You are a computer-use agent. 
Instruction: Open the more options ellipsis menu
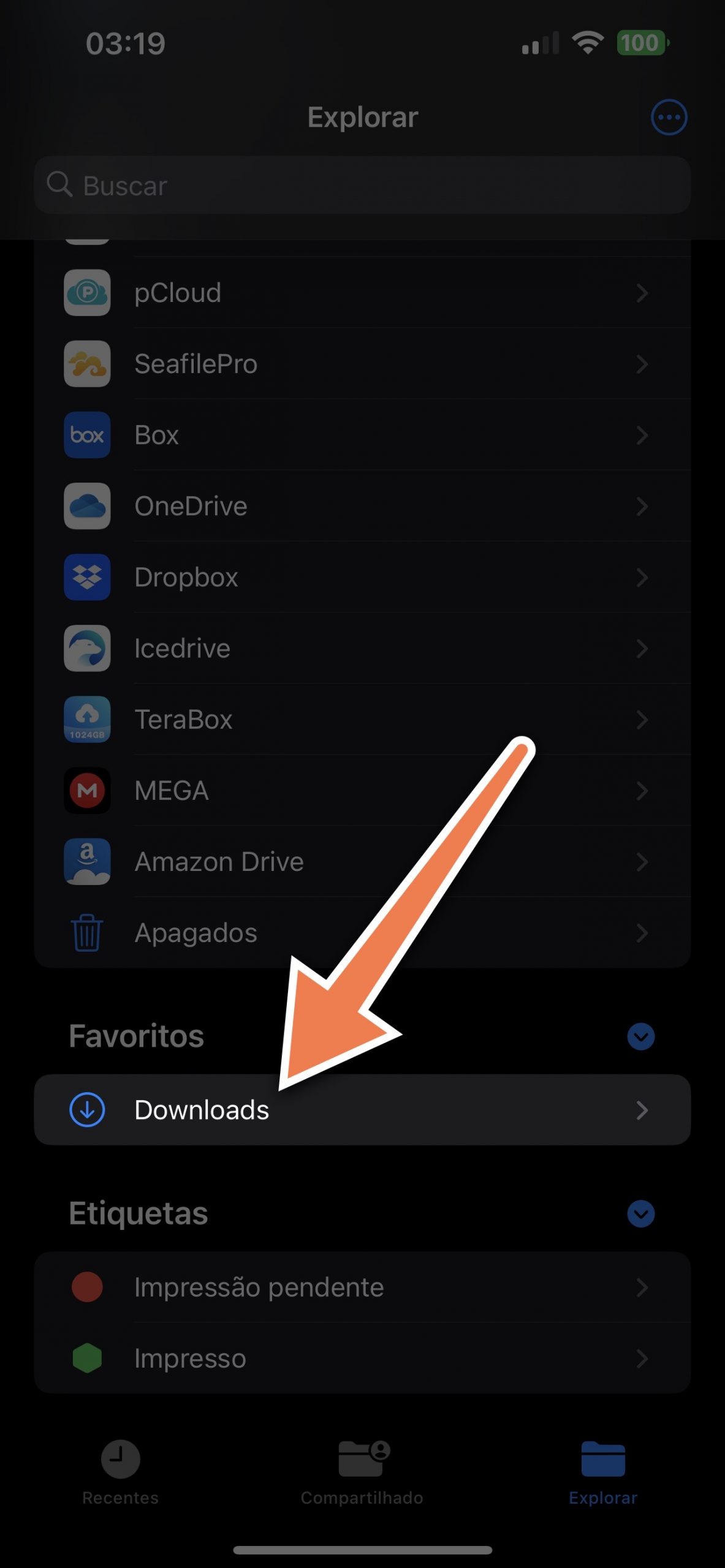(x=669, y=117)
